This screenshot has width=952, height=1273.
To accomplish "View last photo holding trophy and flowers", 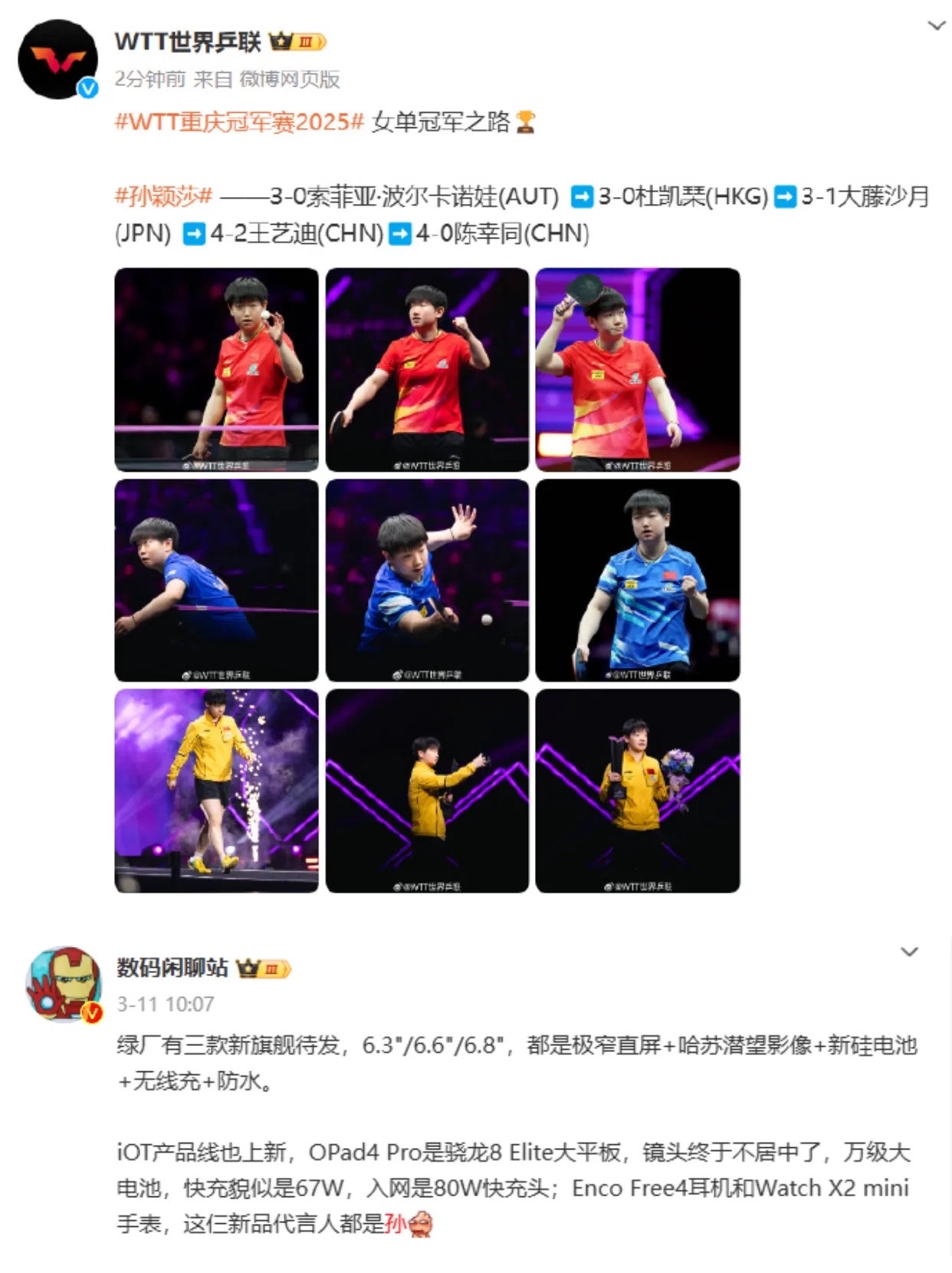I will tap(637, 791).
